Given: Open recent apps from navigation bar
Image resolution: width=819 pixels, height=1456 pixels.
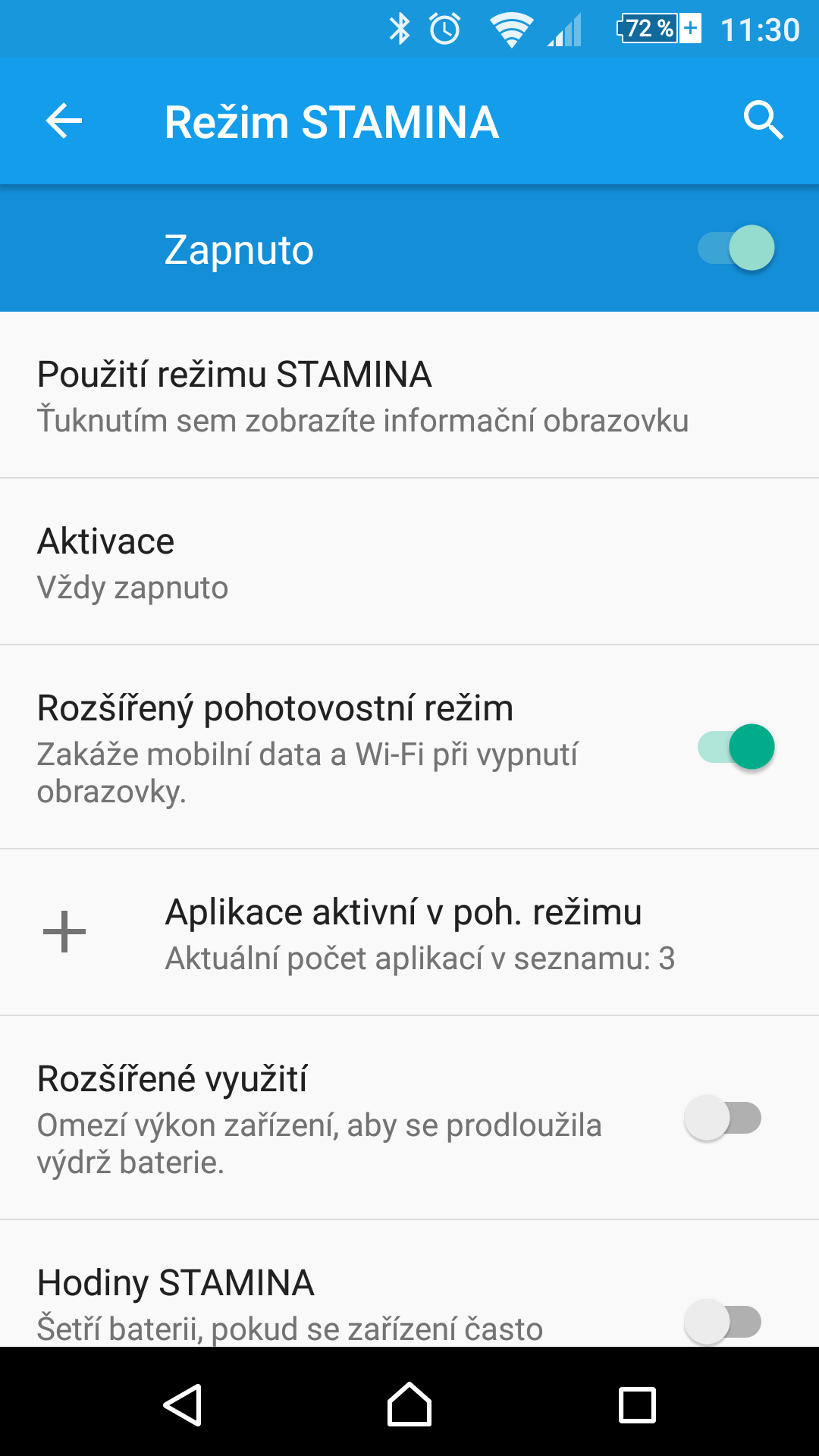Looking at the screenshot, I should click(637, 1405).
